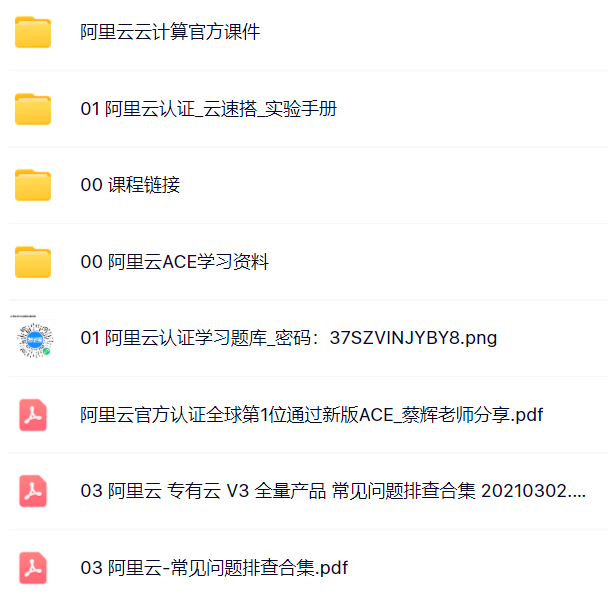Open the 阿里云云计算官方课件 folder
Image resolution: width=608 pixels, height=600 pixels.
pos(170,33)
